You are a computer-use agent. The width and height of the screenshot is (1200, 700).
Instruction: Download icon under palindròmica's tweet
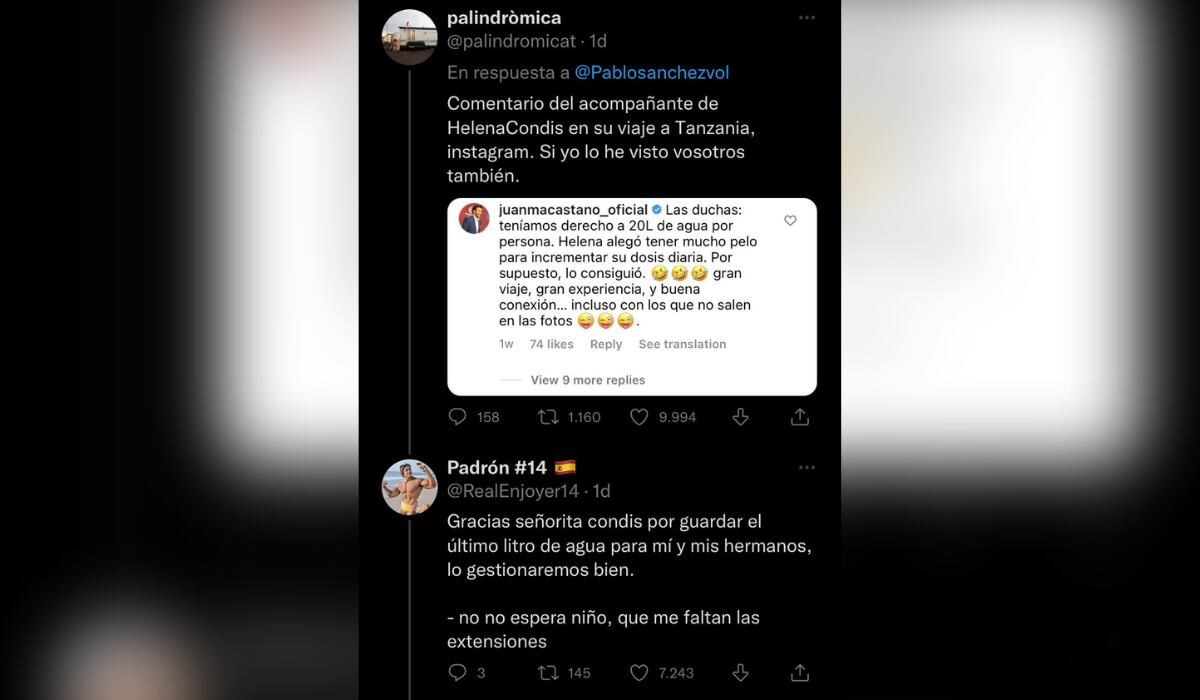coord(741,417)
